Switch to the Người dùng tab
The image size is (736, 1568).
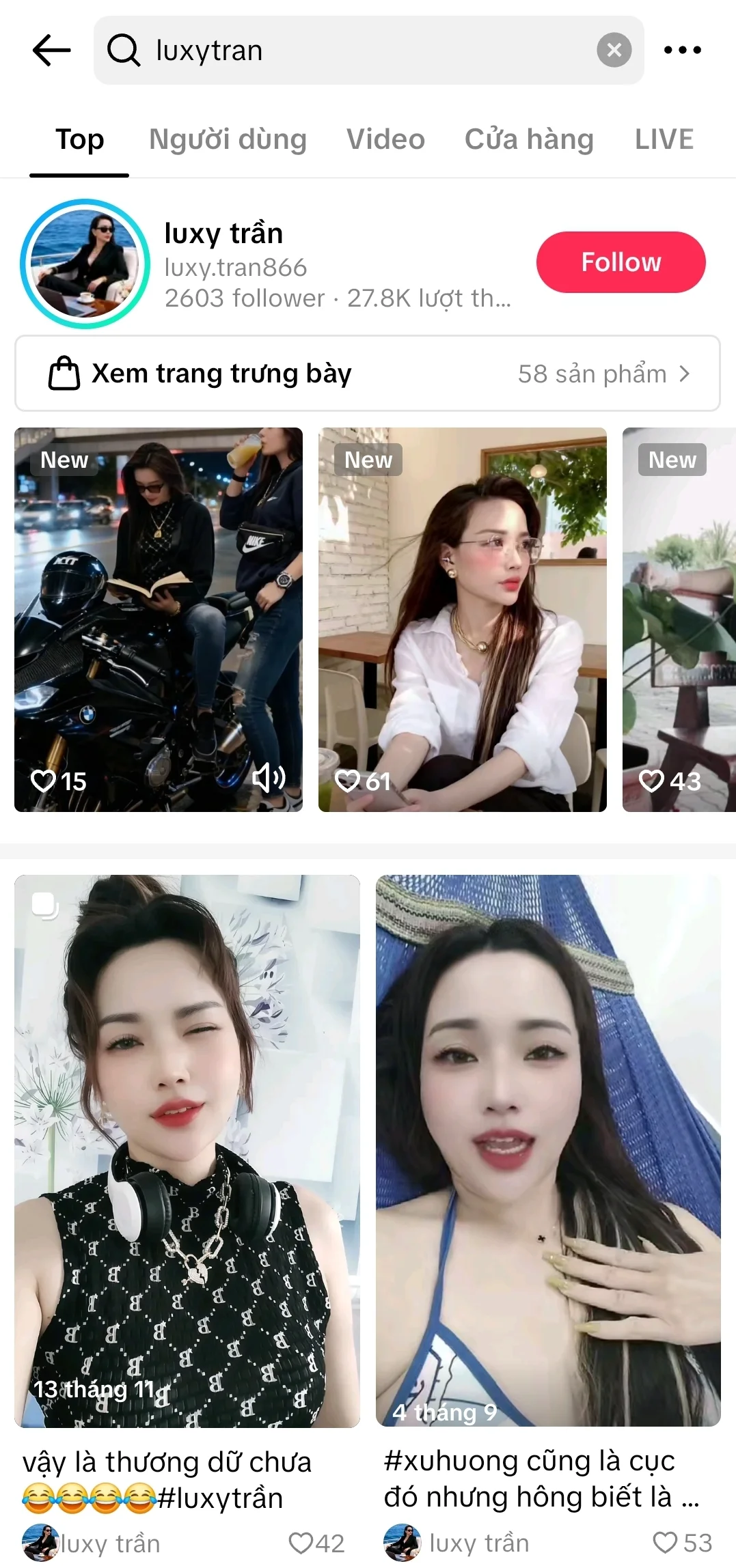pyautogui.click(x=228, y=139)
